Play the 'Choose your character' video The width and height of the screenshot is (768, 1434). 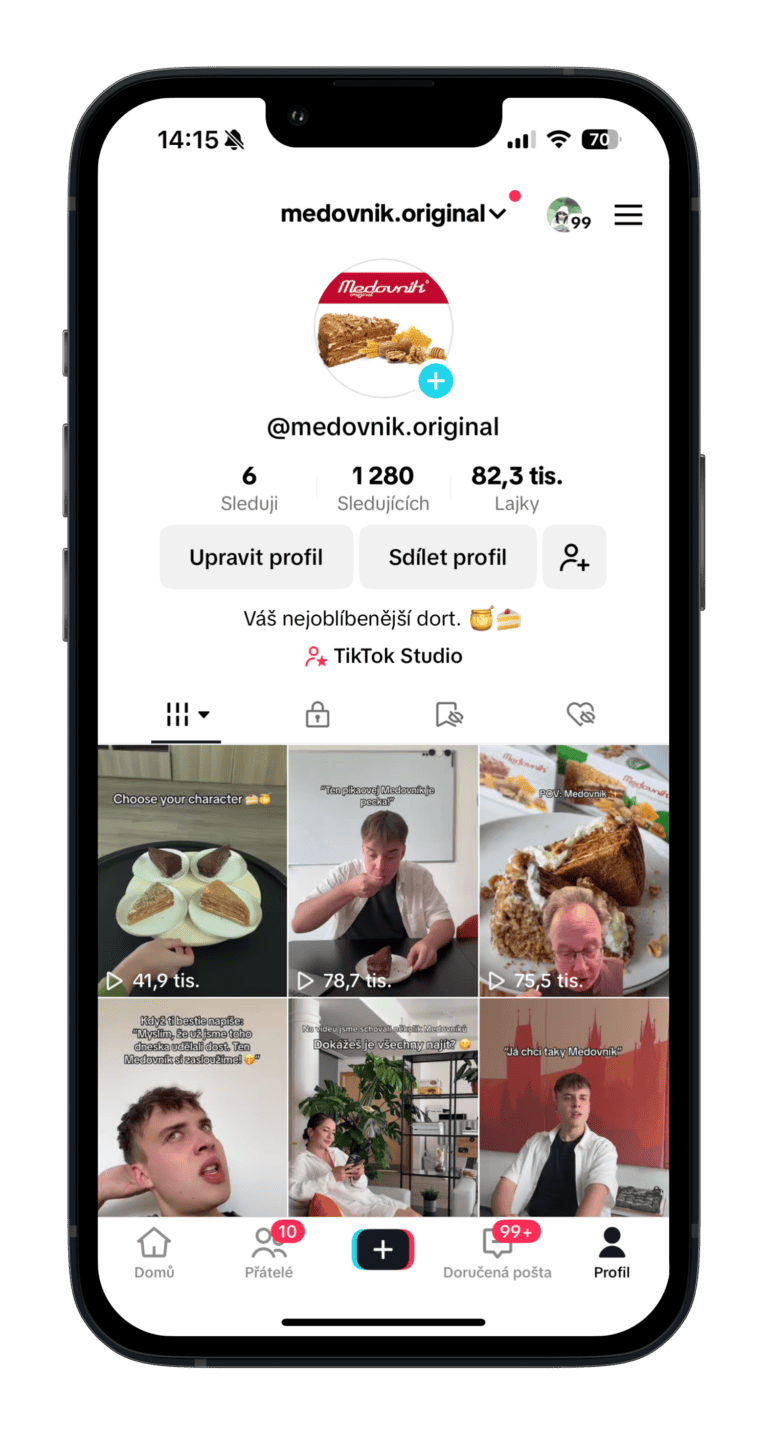tap(192, 870)
